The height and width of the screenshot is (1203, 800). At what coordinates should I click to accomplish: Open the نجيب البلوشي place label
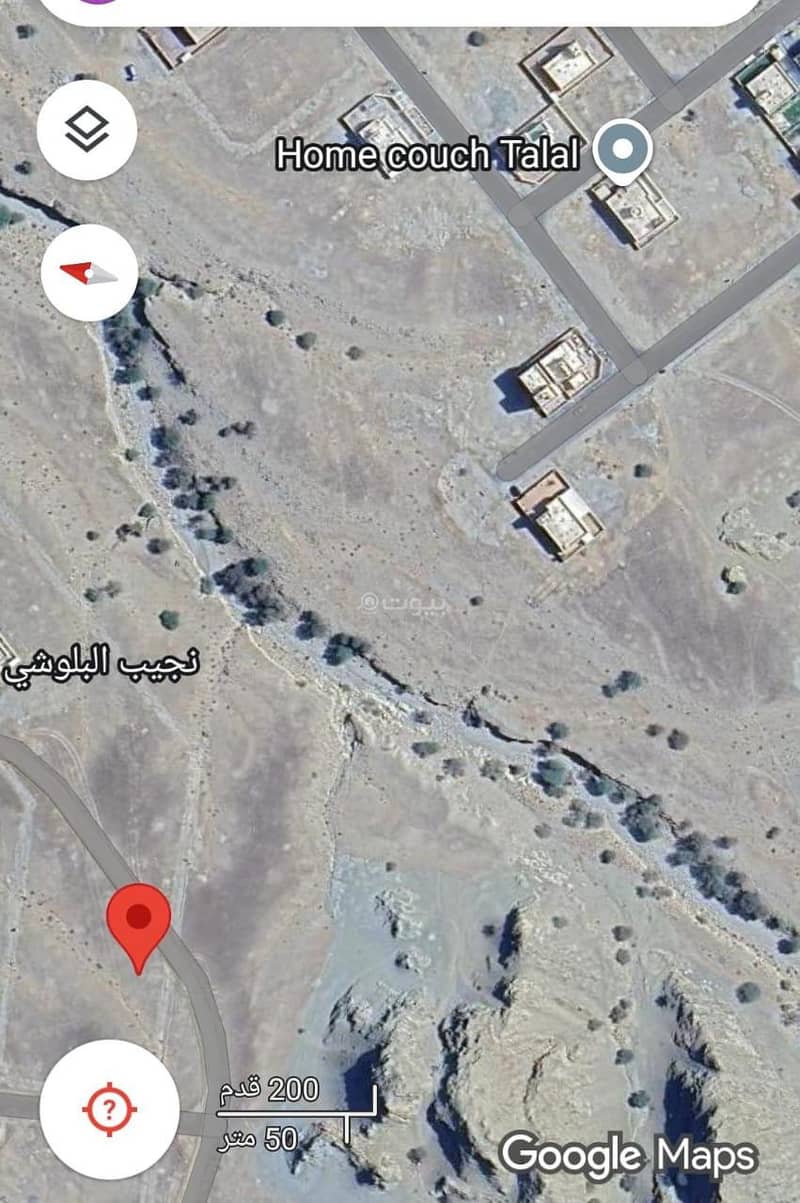pyautogui.click(x=102, y=664)
